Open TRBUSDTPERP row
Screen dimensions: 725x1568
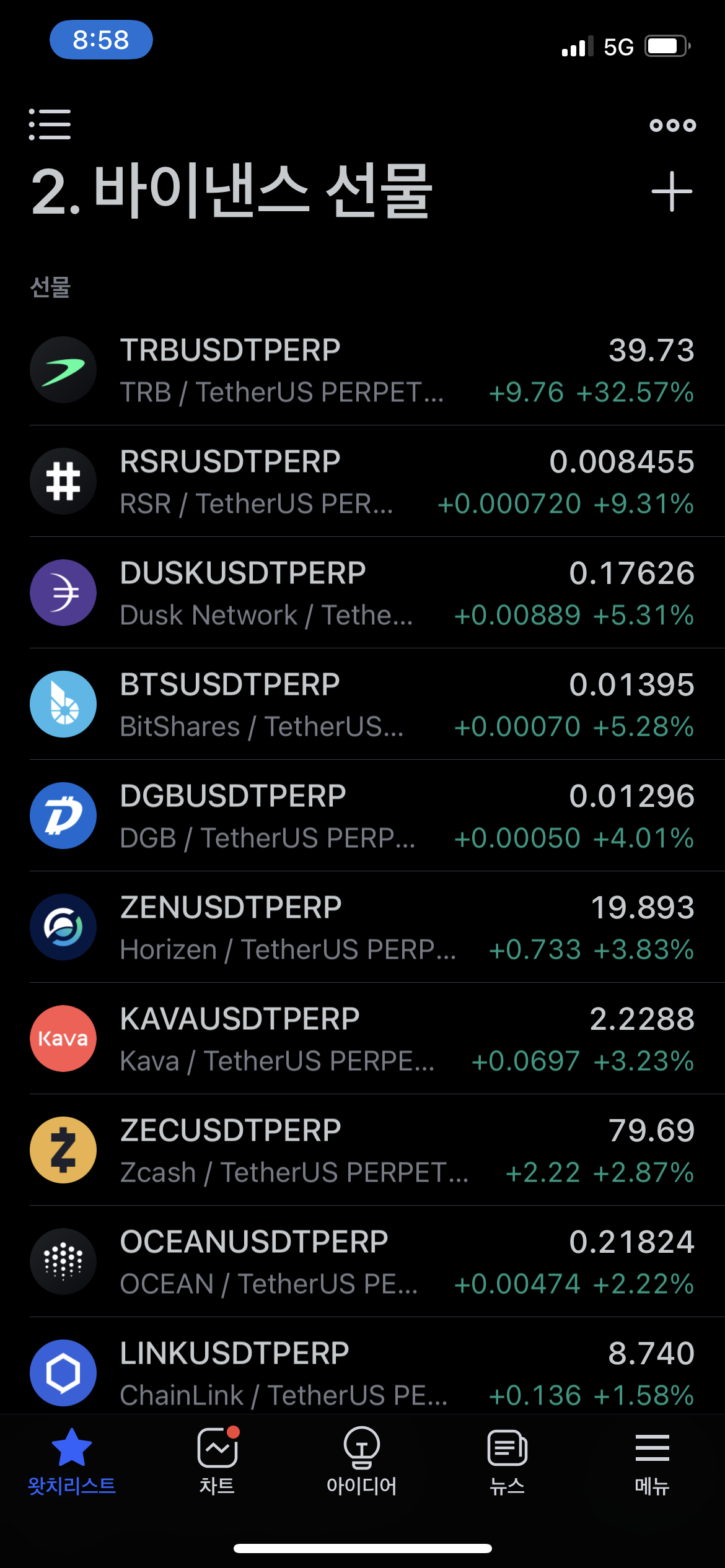pyautogui.click(x=362, y=370)
